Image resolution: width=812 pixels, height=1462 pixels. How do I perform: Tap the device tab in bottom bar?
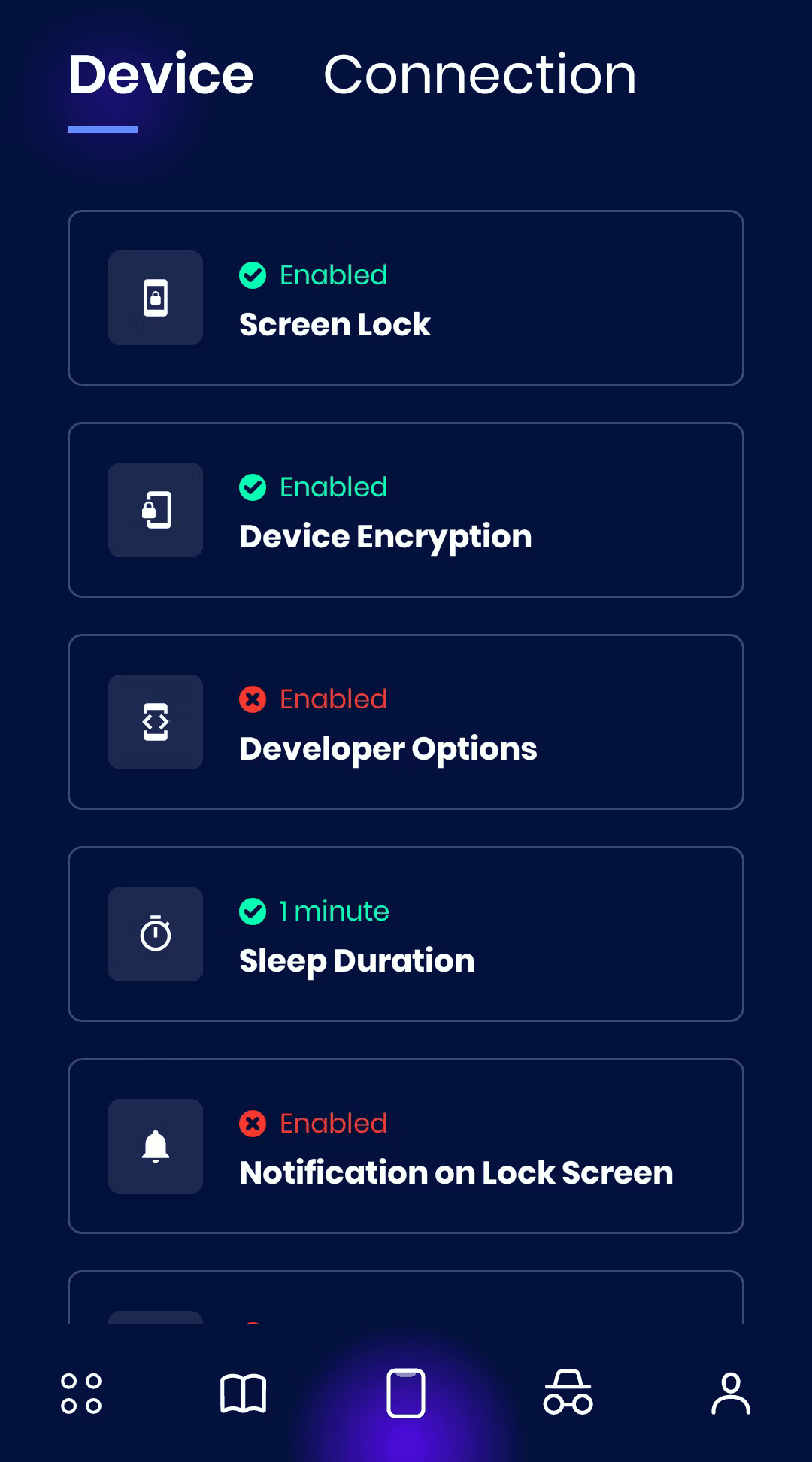[406, 1394]
